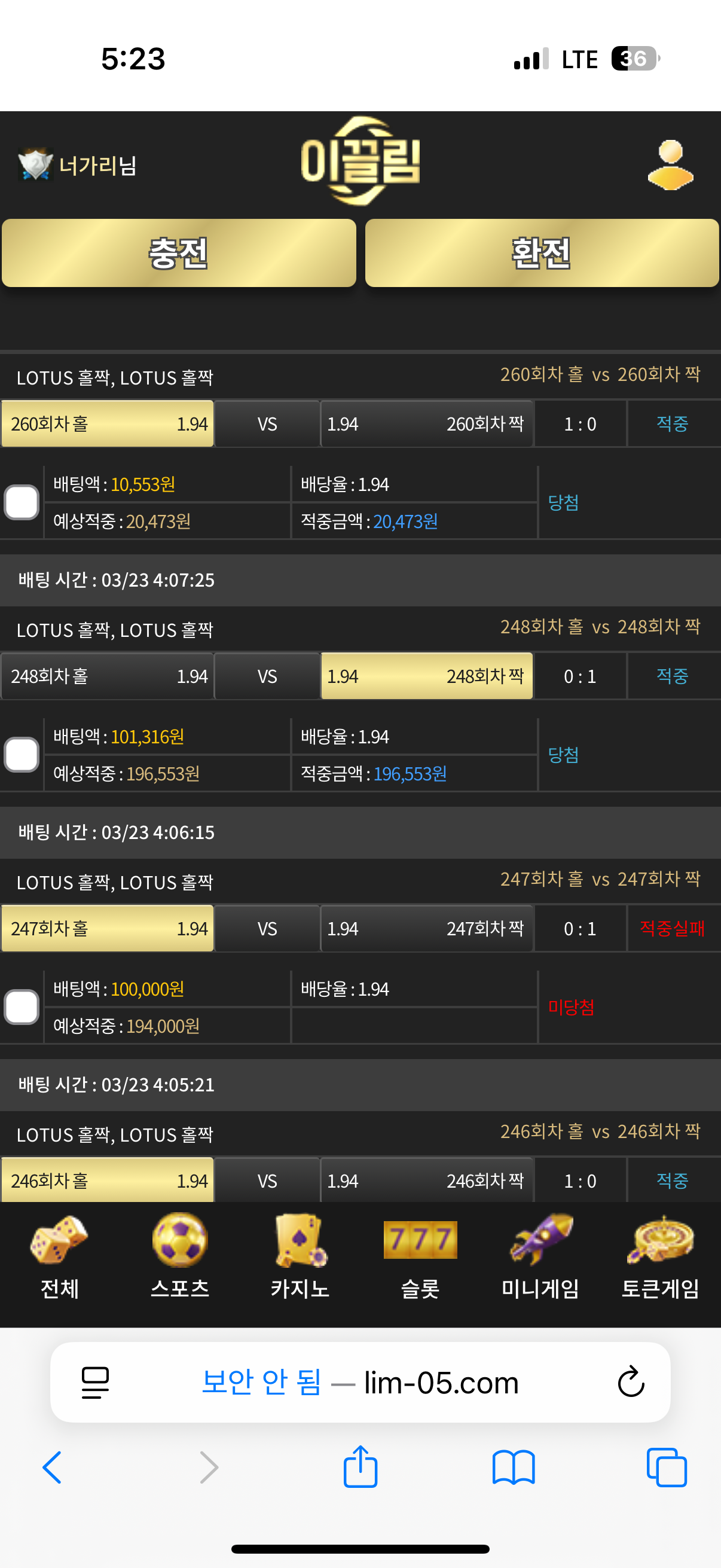Open the 미니게임 section
The height and width of the screenshot is (1568, 721).
pos(540,1256)
